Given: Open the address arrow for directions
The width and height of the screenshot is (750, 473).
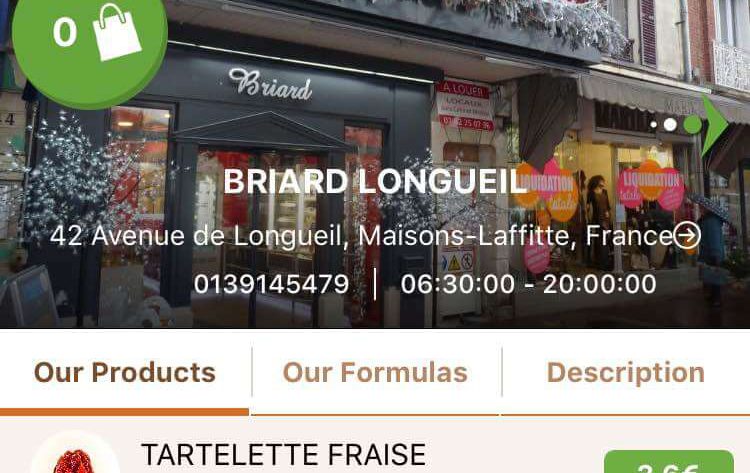Looking at the screenshot, I should coord(687,235).
